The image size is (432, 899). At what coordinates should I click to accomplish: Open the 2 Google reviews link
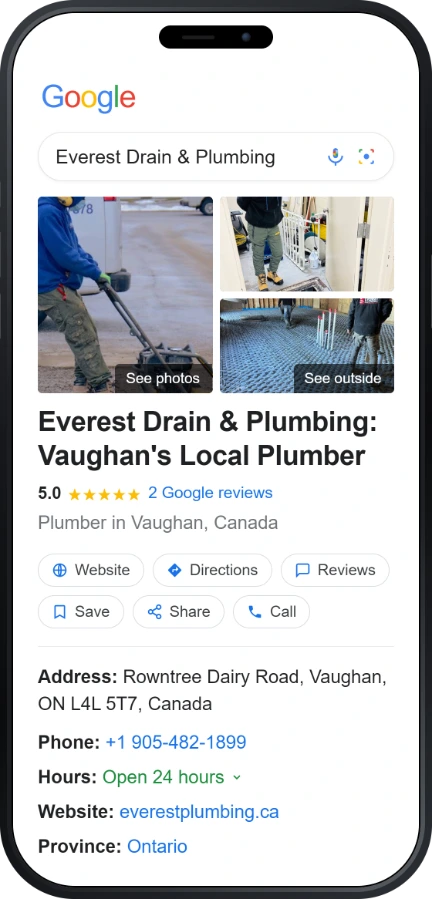[210, 493]
